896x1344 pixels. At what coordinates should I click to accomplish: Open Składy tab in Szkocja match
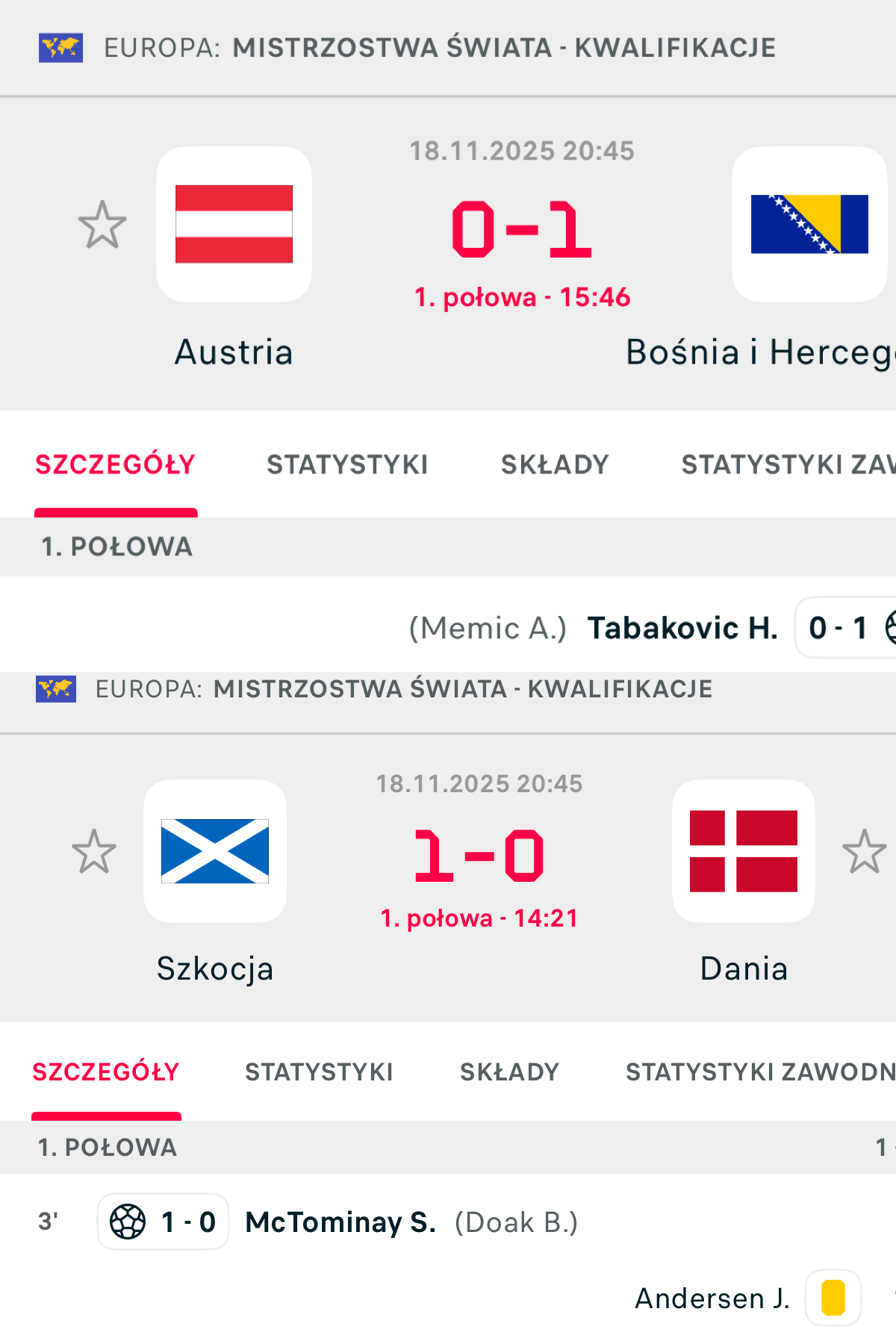click(509, 1072)
